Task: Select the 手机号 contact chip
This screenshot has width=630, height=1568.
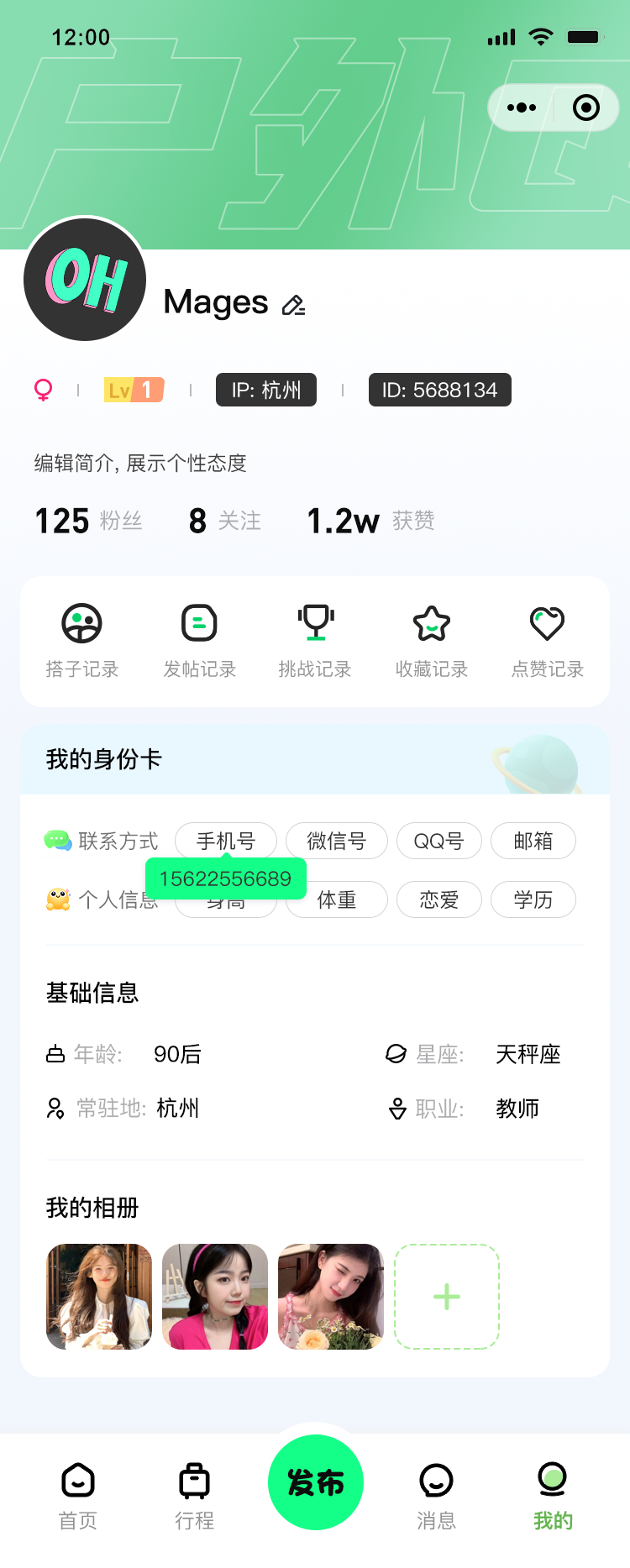Action: point(226,841)
